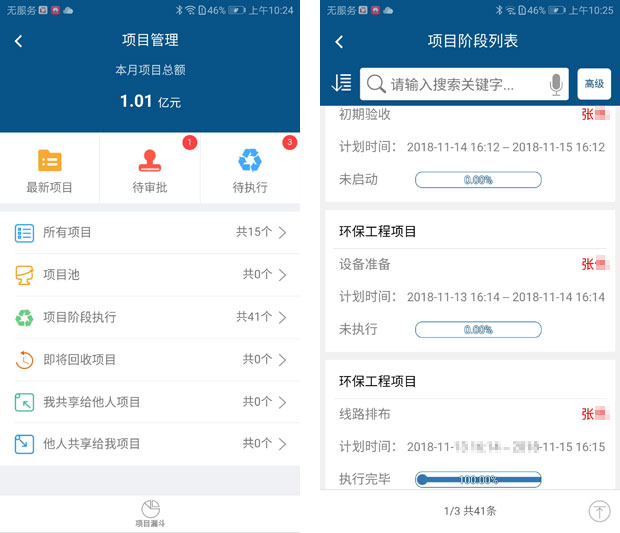Open 待审批 items
Viewport: 620px width, 533px height.
click(150, 170)
